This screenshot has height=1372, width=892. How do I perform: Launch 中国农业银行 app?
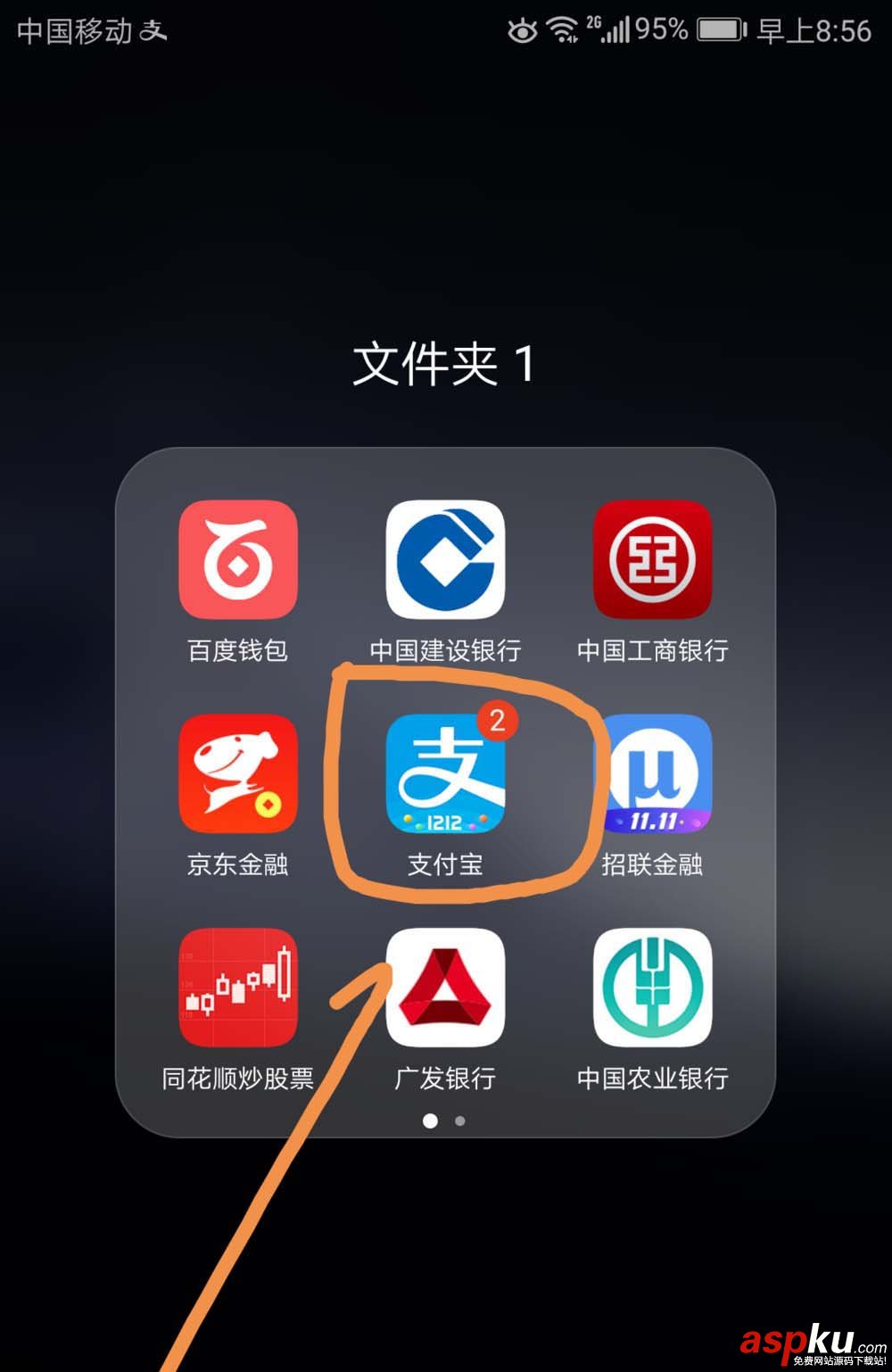coord(652,988)
